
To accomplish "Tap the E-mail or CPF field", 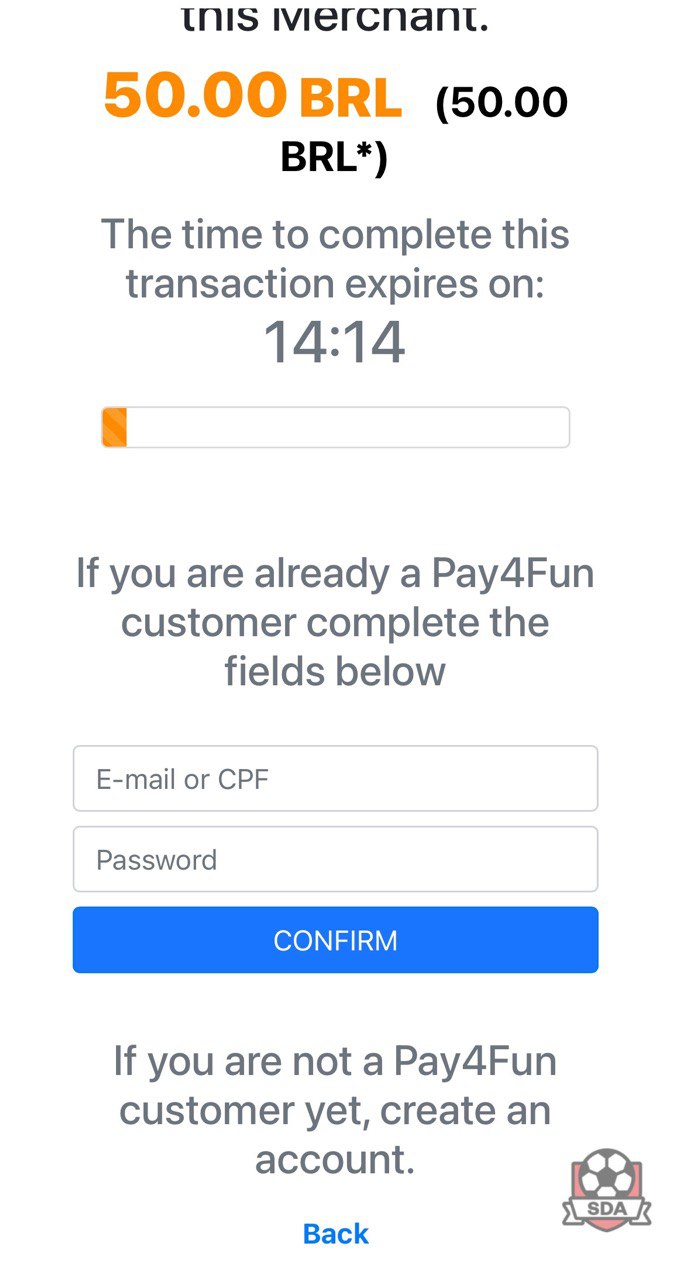I will (x=335, y=778).
